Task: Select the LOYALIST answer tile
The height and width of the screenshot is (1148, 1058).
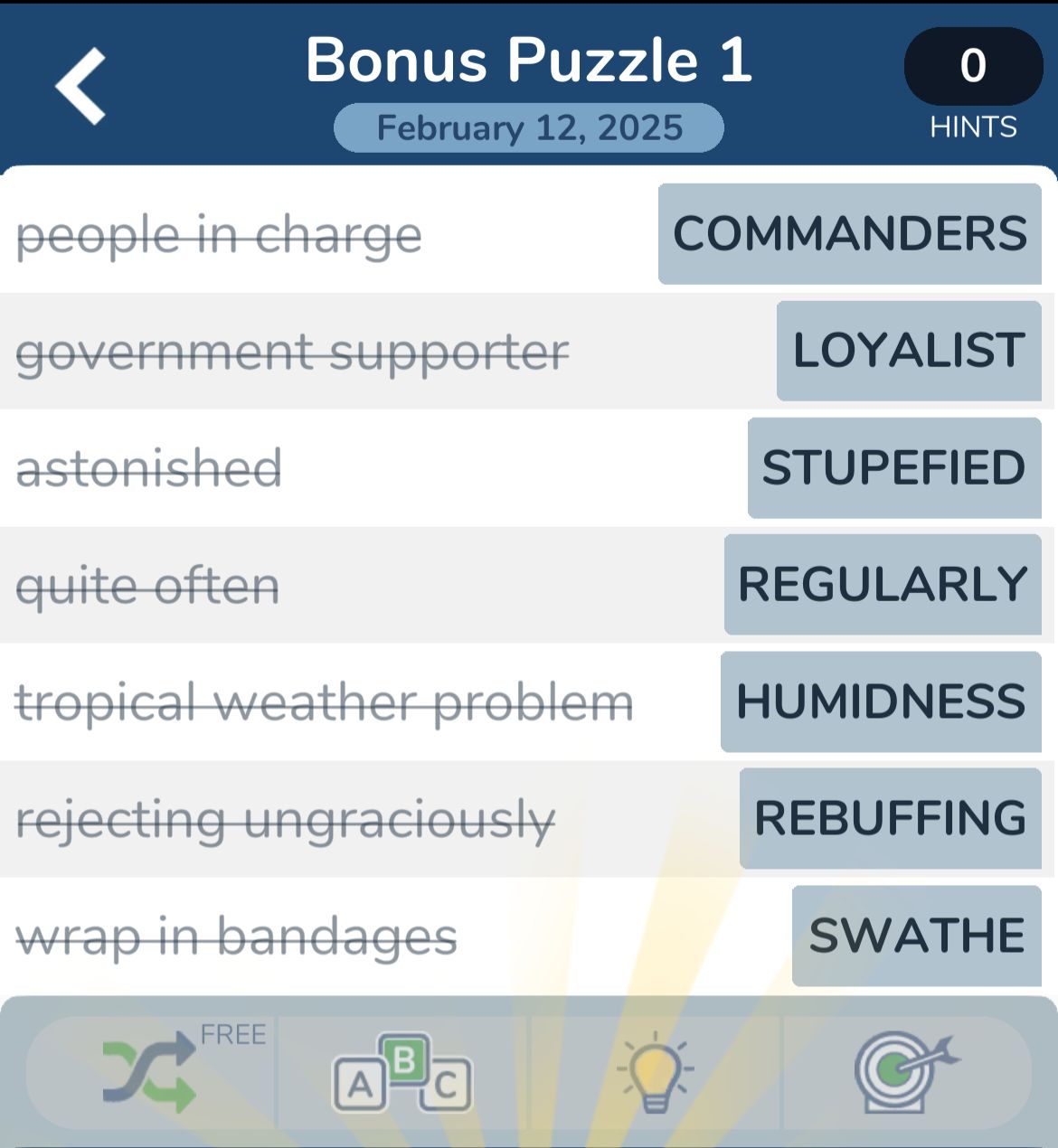Action: point(909,351)
